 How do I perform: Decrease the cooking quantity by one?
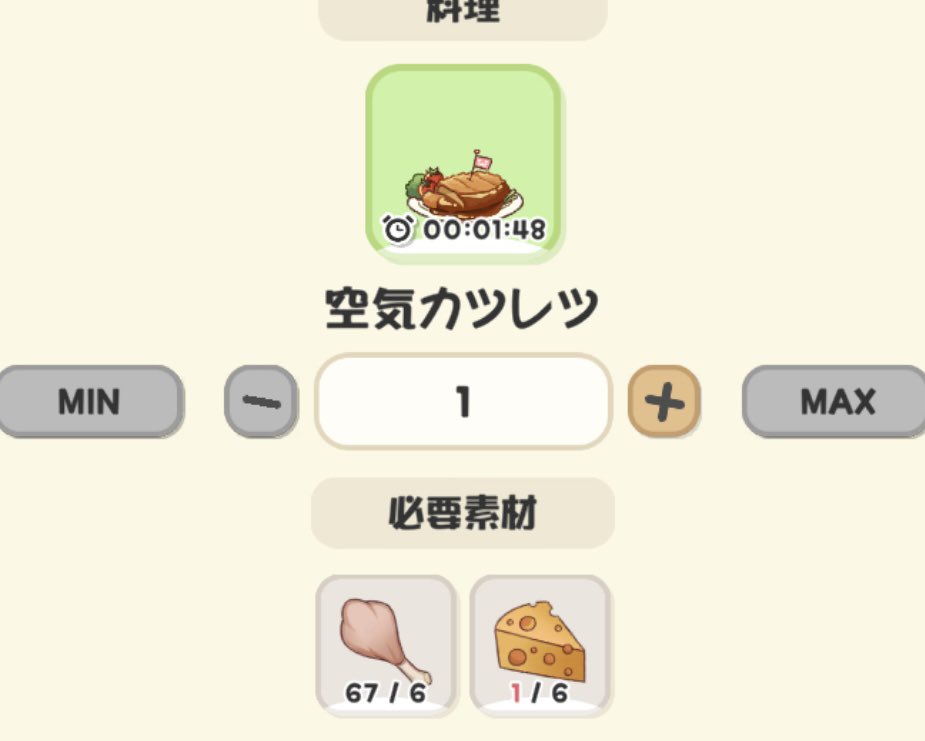[261, 402]
